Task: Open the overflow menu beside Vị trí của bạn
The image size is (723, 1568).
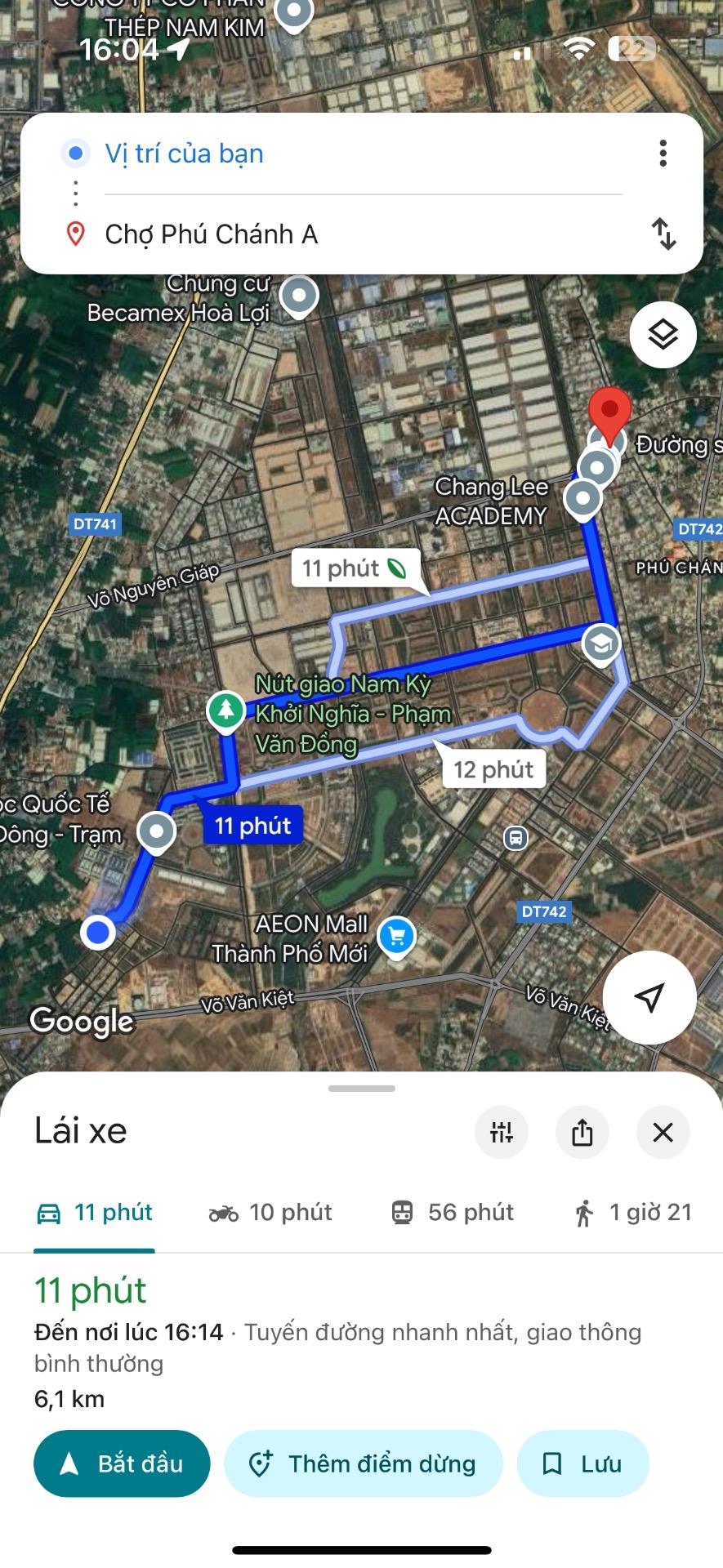Action: coord(663,154)
